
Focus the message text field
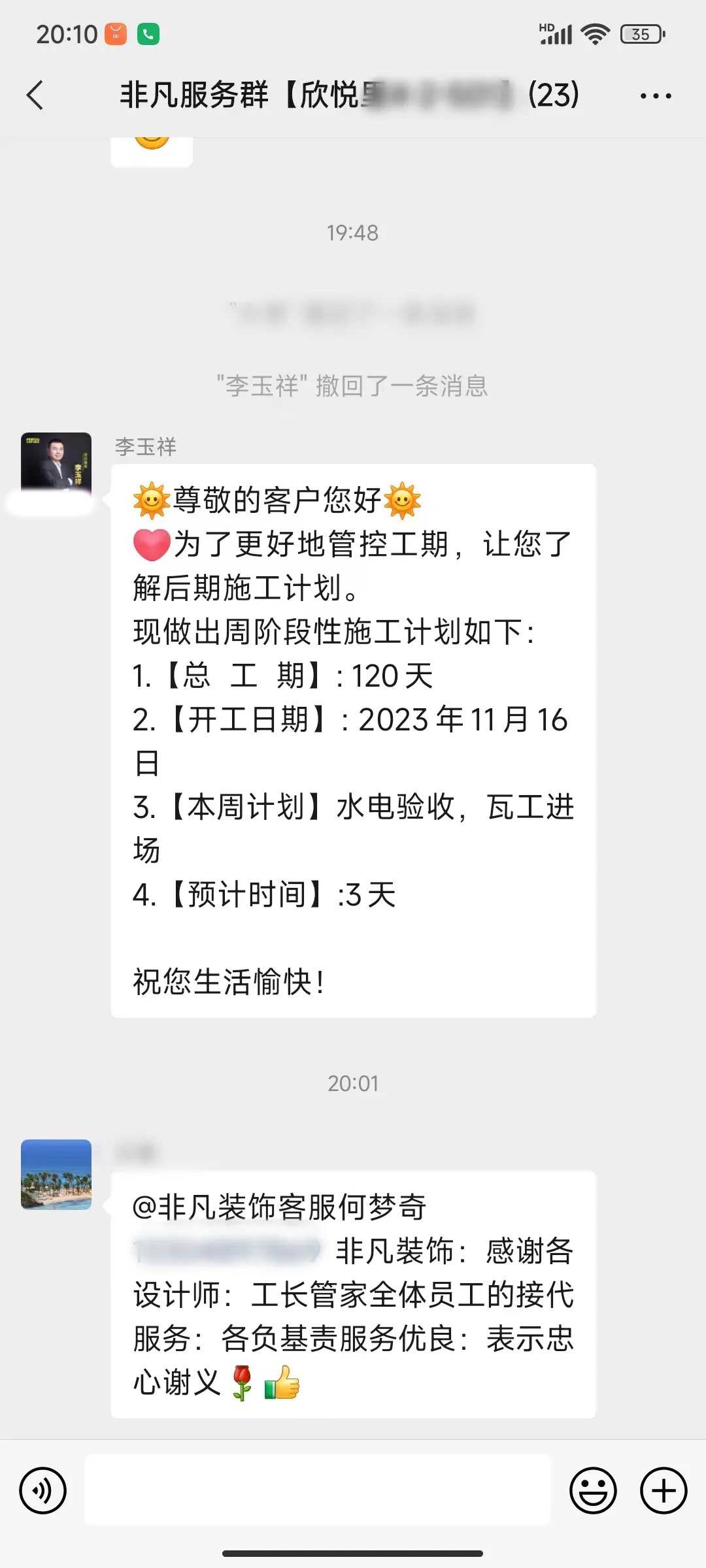tap(318, 1491)
